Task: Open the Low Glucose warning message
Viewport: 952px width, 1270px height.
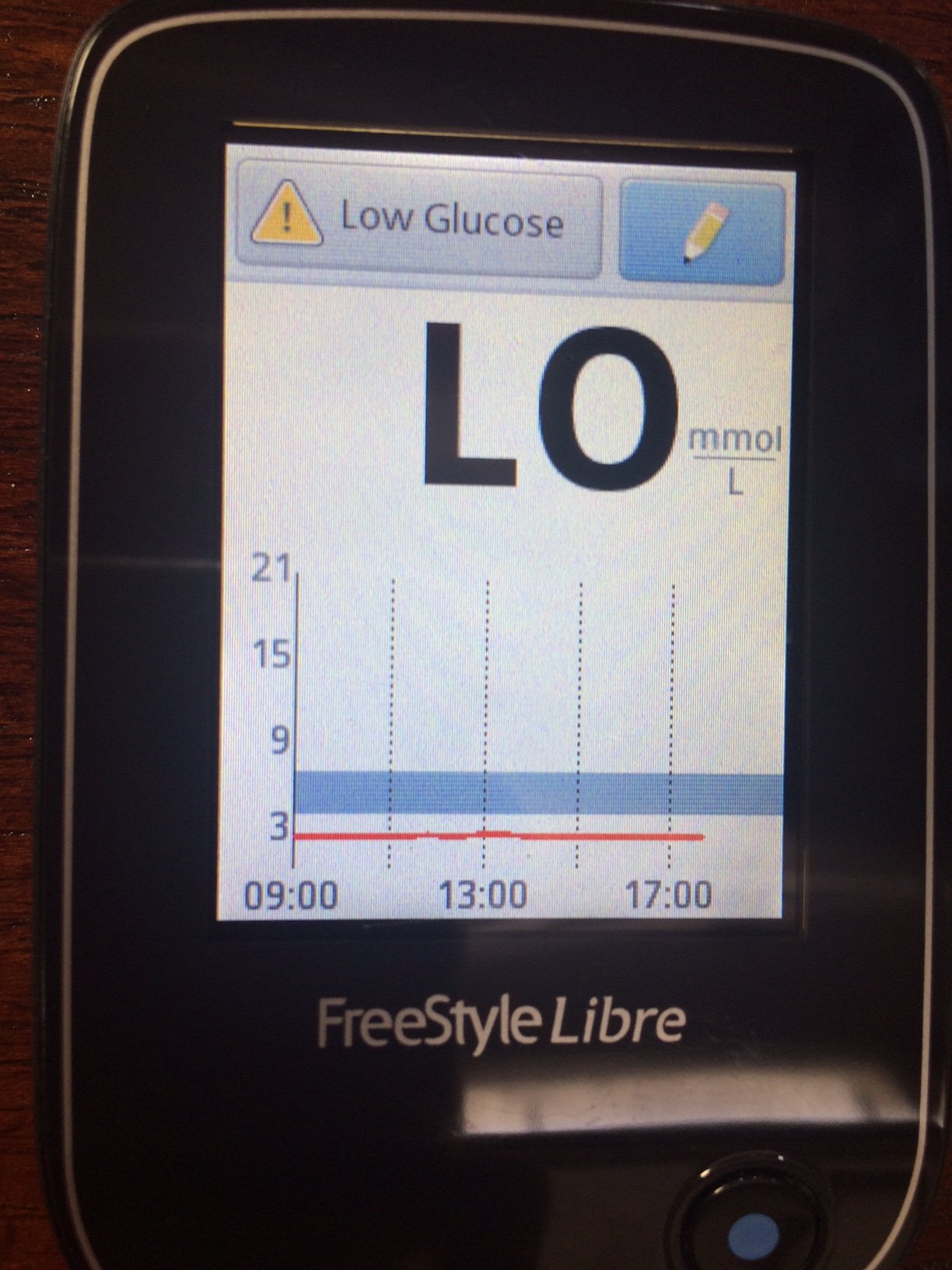Action: tap(418, 223)
